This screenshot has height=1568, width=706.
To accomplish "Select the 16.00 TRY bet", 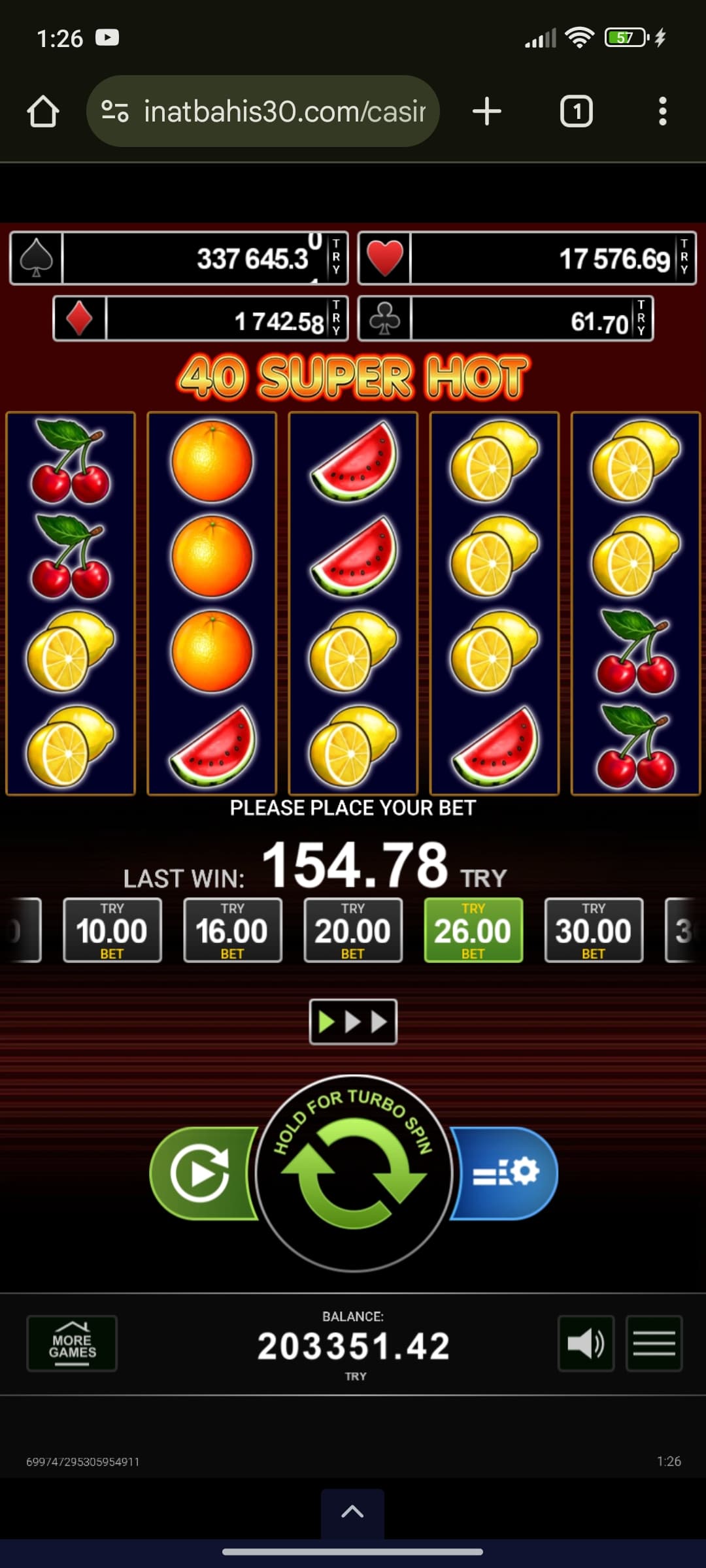I will coord(233,930).
